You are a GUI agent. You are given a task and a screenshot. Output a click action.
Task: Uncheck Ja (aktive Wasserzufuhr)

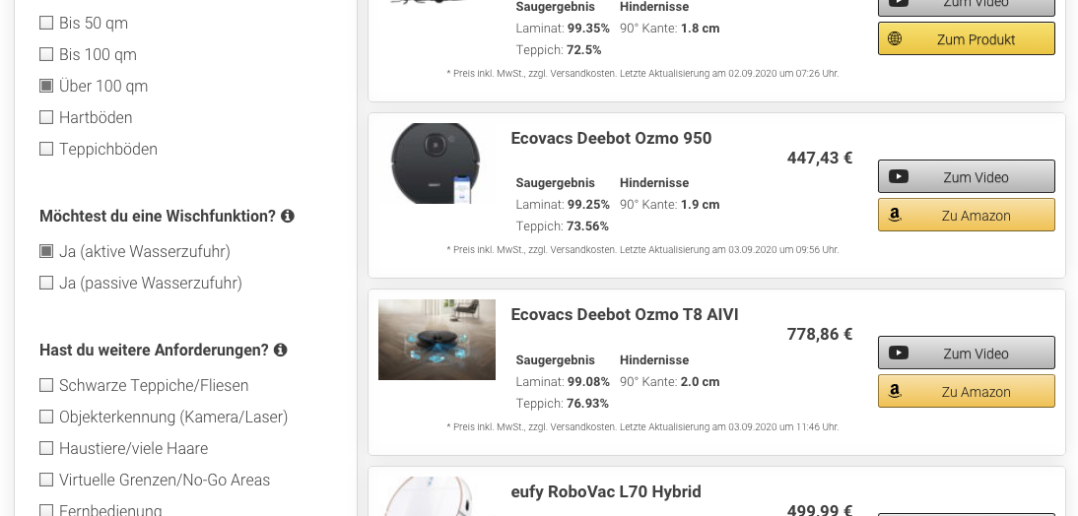pos(46,252)
